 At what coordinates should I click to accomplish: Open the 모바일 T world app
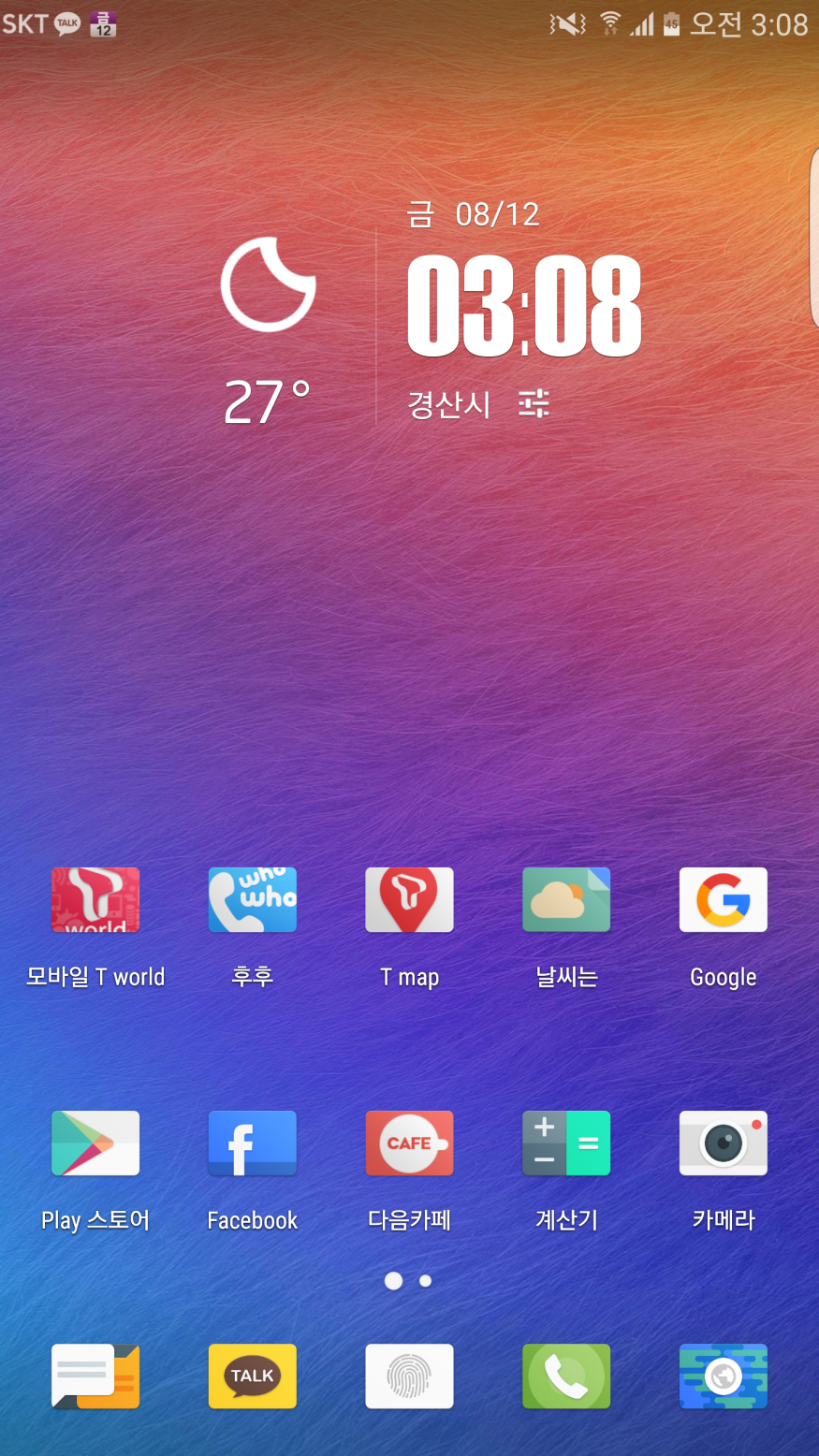pos(95,900)
